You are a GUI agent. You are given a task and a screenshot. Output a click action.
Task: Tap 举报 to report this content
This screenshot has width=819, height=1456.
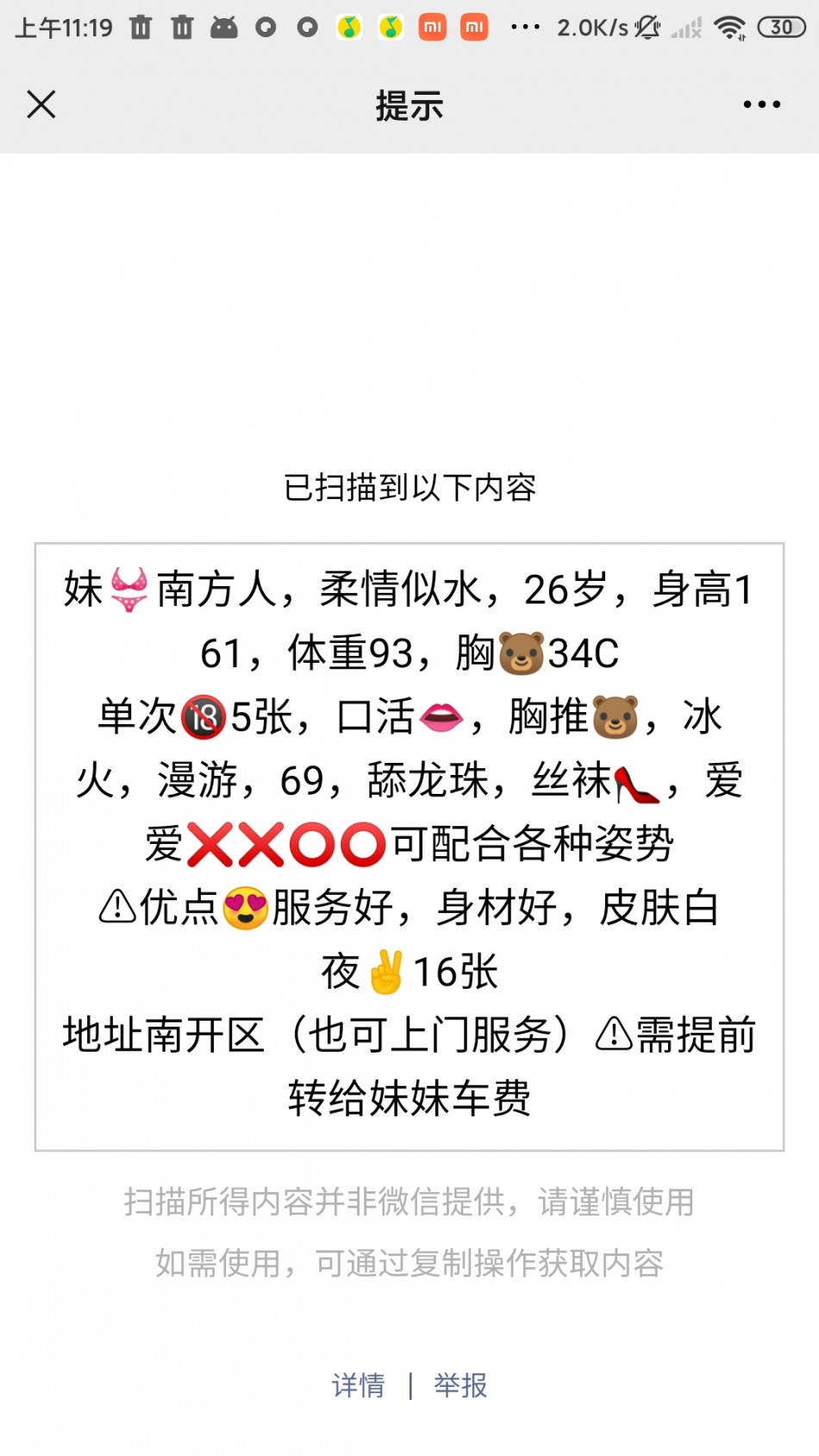point(460,1385)
